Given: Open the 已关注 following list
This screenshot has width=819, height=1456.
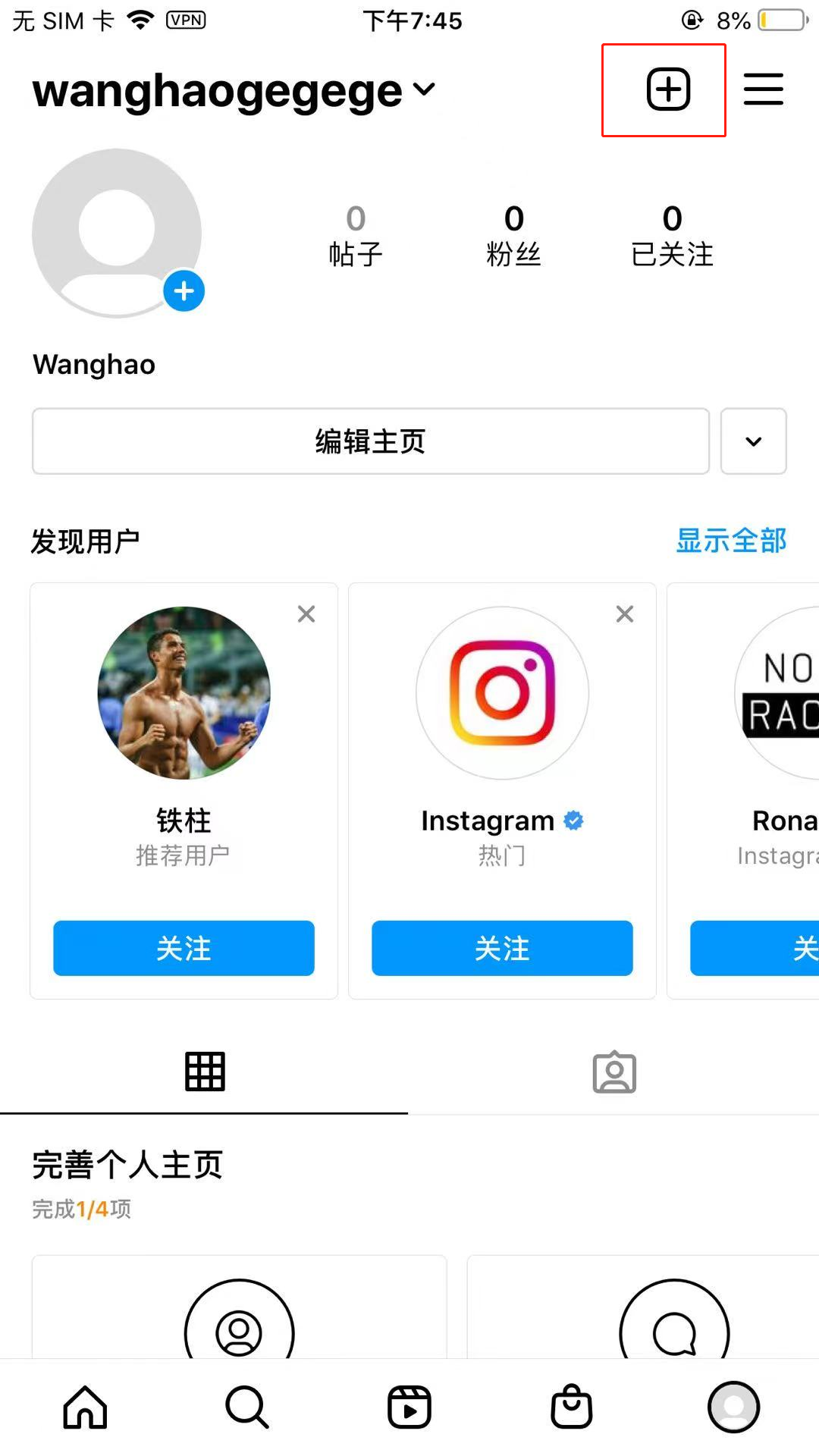Looking at the screenshot, I should (x=672, y=235).
